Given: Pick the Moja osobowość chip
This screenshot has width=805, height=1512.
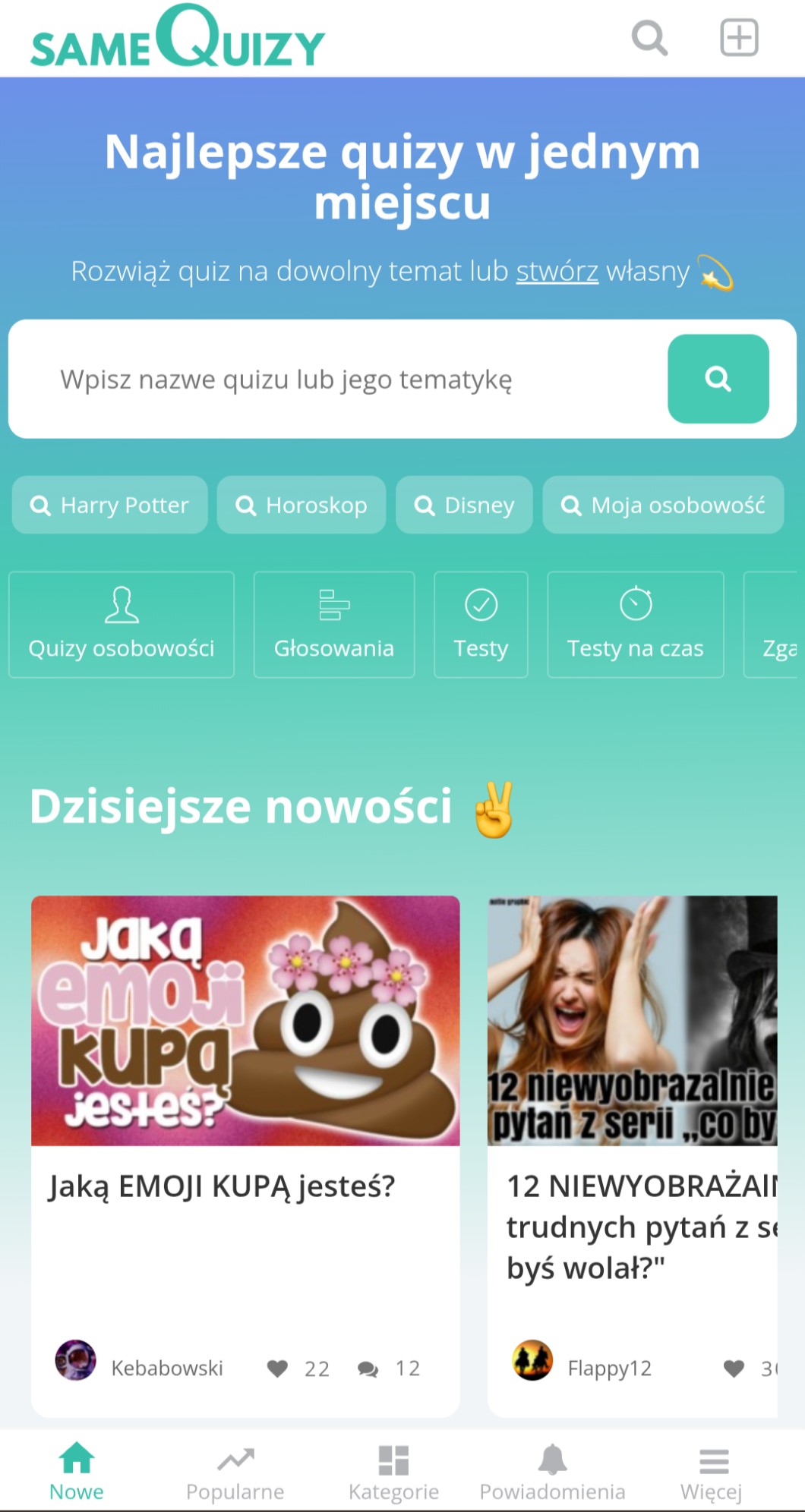Looking at the screenshot, I should pos(663,505).
